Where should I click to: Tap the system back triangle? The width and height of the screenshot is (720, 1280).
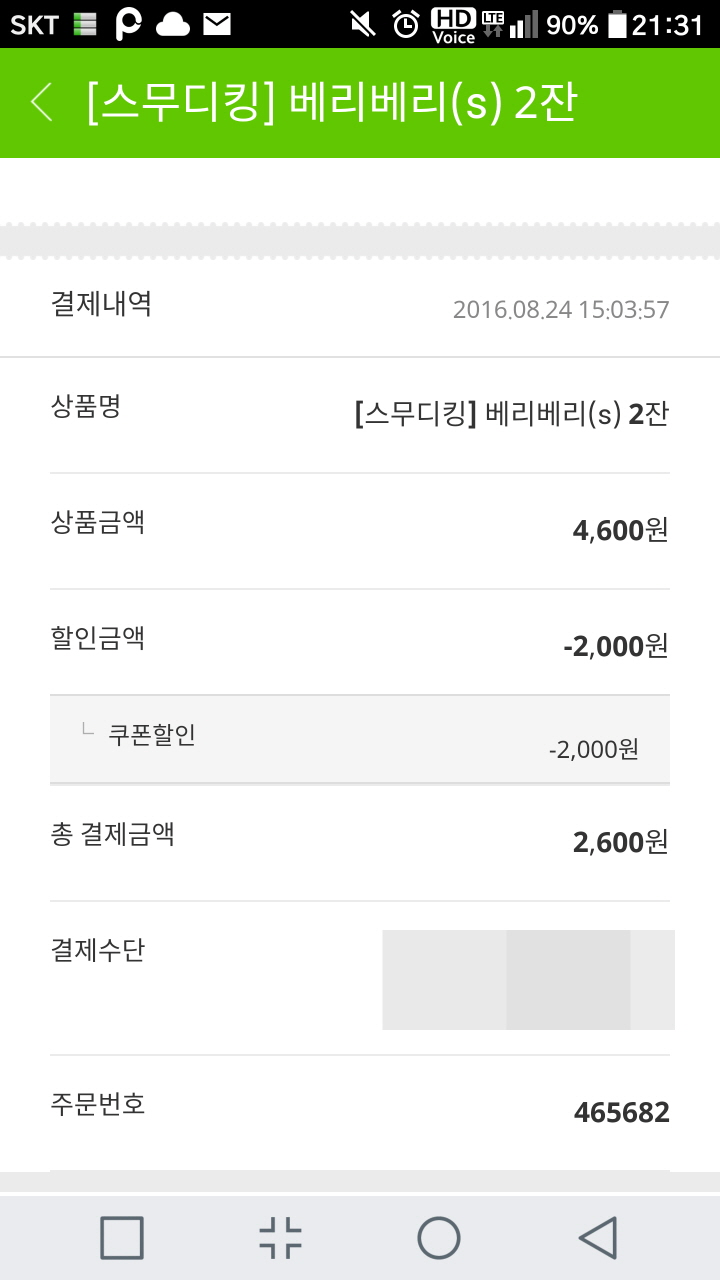coord(598,1238)
